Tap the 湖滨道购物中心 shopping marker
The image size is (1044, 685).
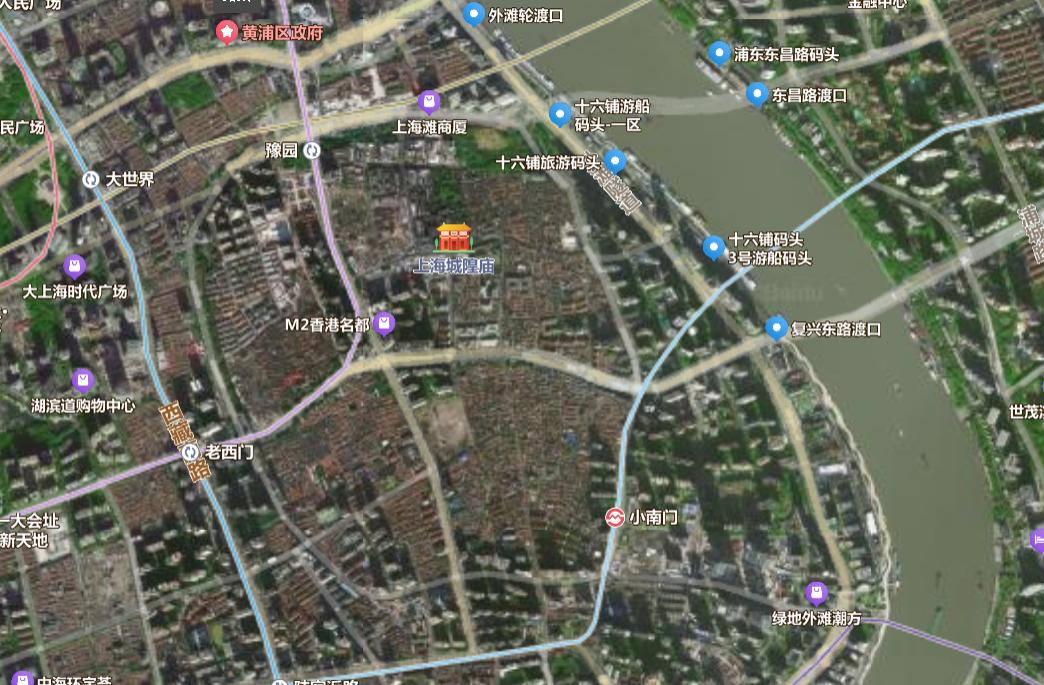82,380
